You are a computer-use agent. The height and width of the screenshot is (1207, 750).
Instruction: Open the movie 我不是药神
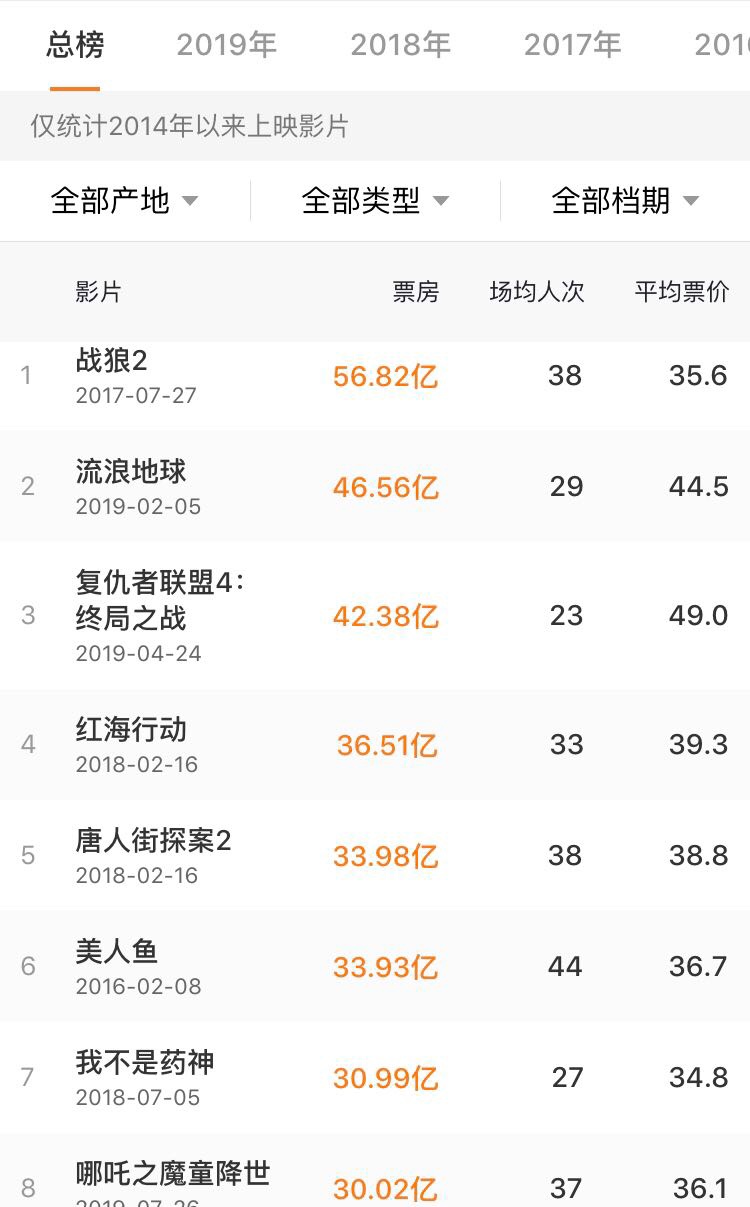pyautogui.click(x=145, y=1063)
